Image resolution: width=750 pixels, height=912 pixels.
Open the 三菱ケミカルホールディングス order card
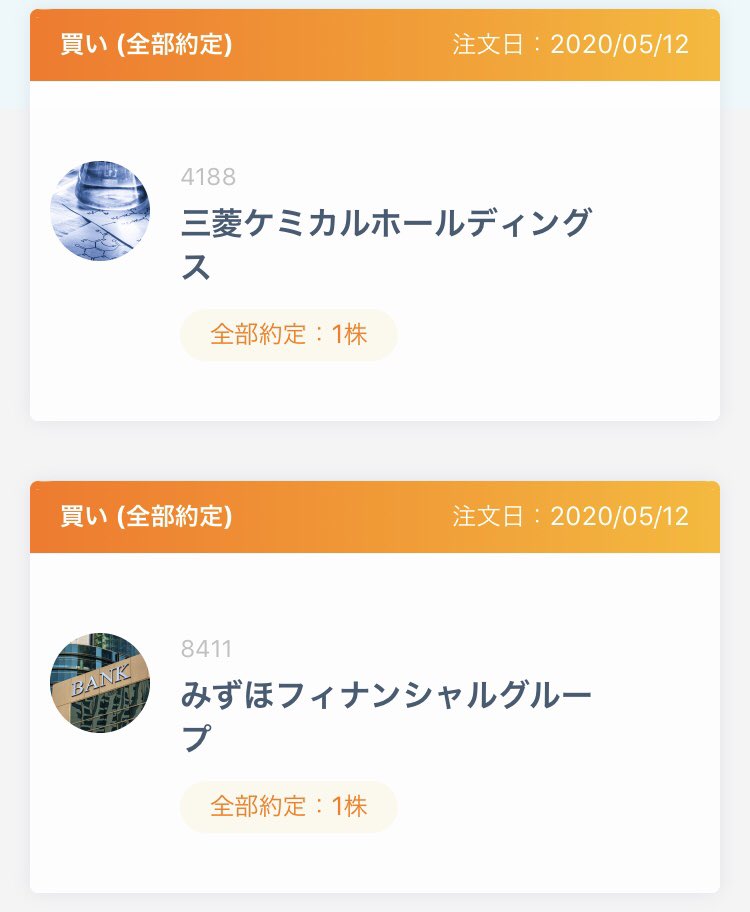pos(375,215)
